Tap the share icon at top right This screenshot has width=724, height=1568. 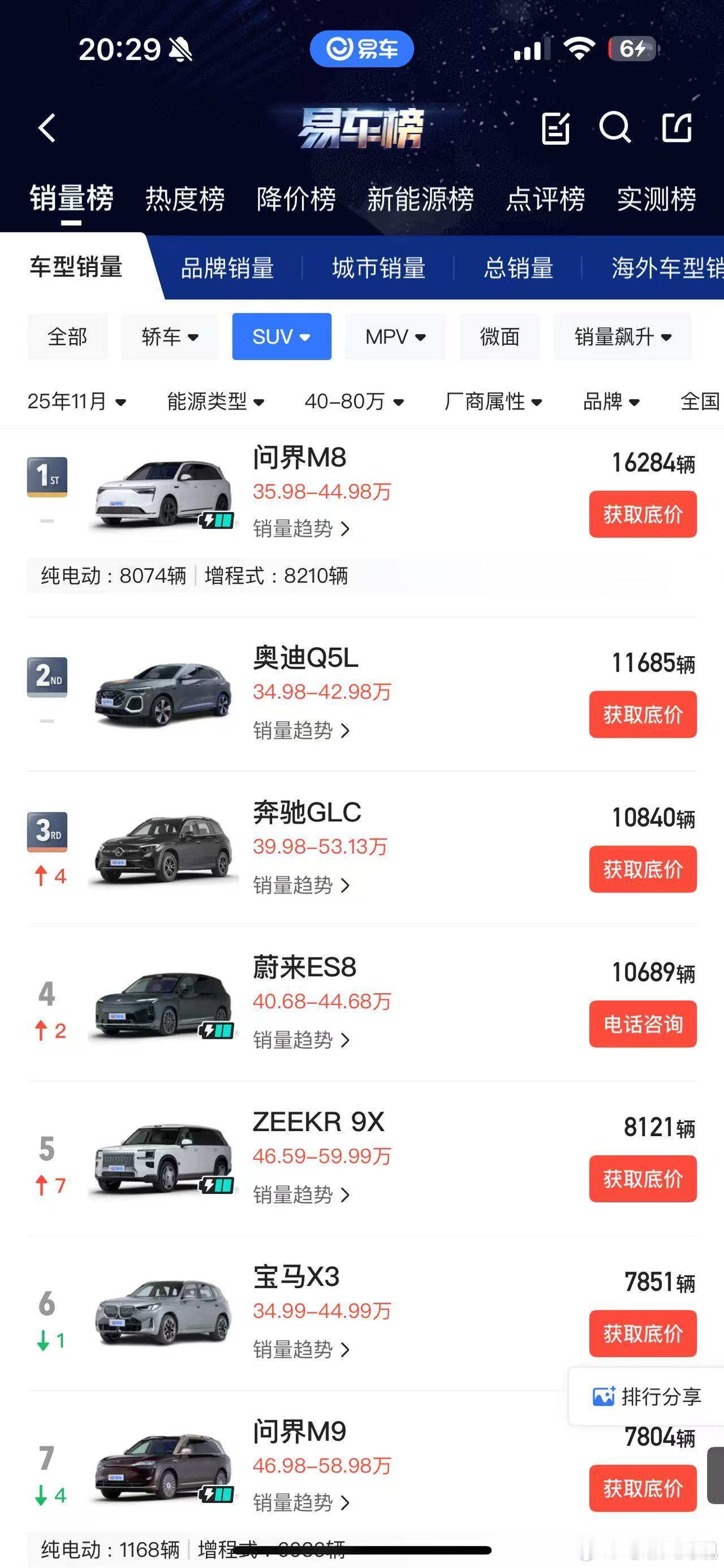[x=676, y=128]
